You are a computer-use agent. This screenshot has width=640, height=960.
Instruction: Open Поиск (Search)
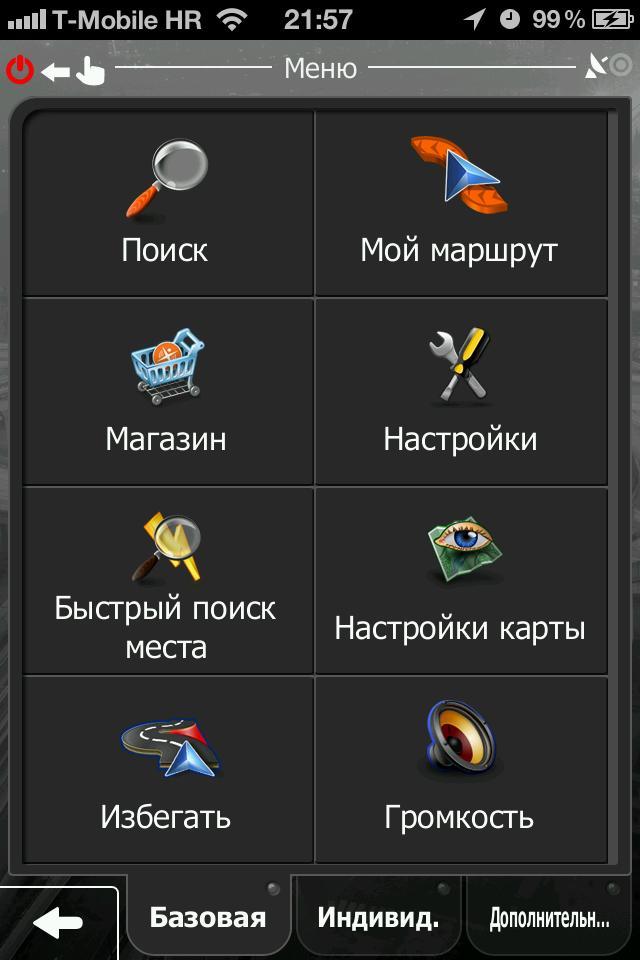(x=168, y=203)
